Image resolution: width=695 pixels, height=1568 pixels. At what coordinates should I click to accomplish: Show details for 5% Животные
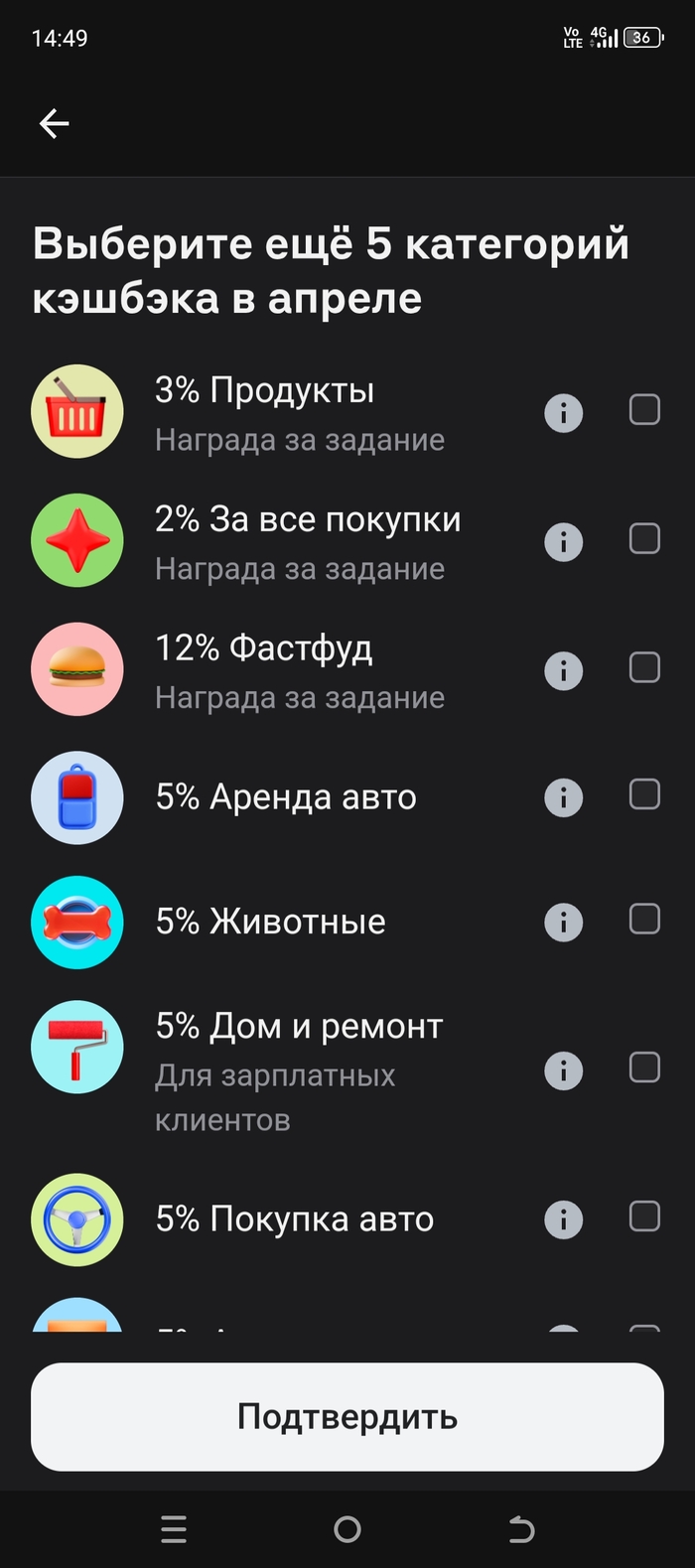563,923
